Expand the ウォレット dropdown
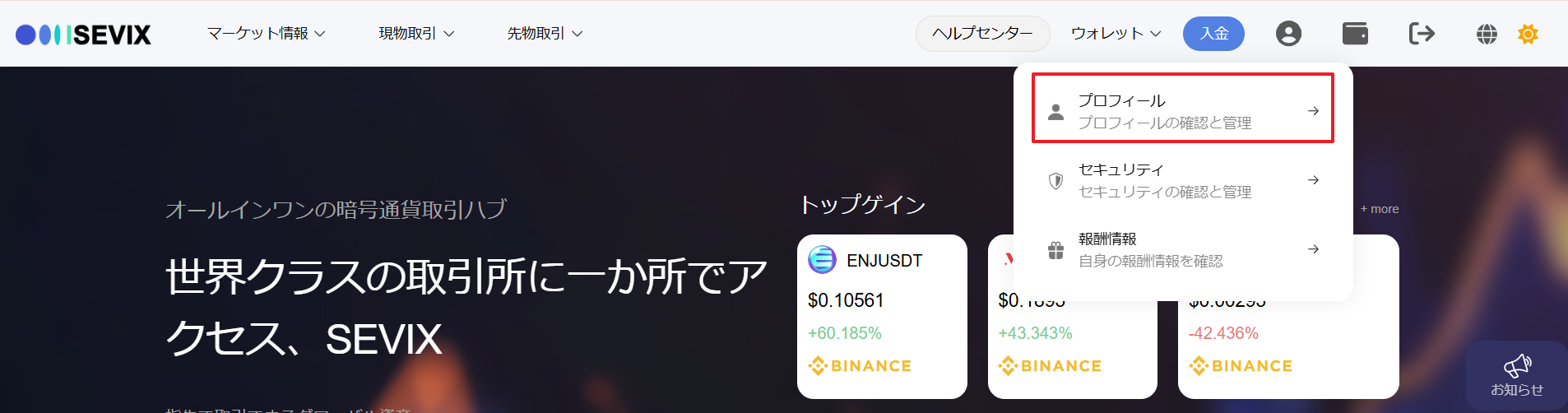1568x413 pixels. pos(1116,34)
